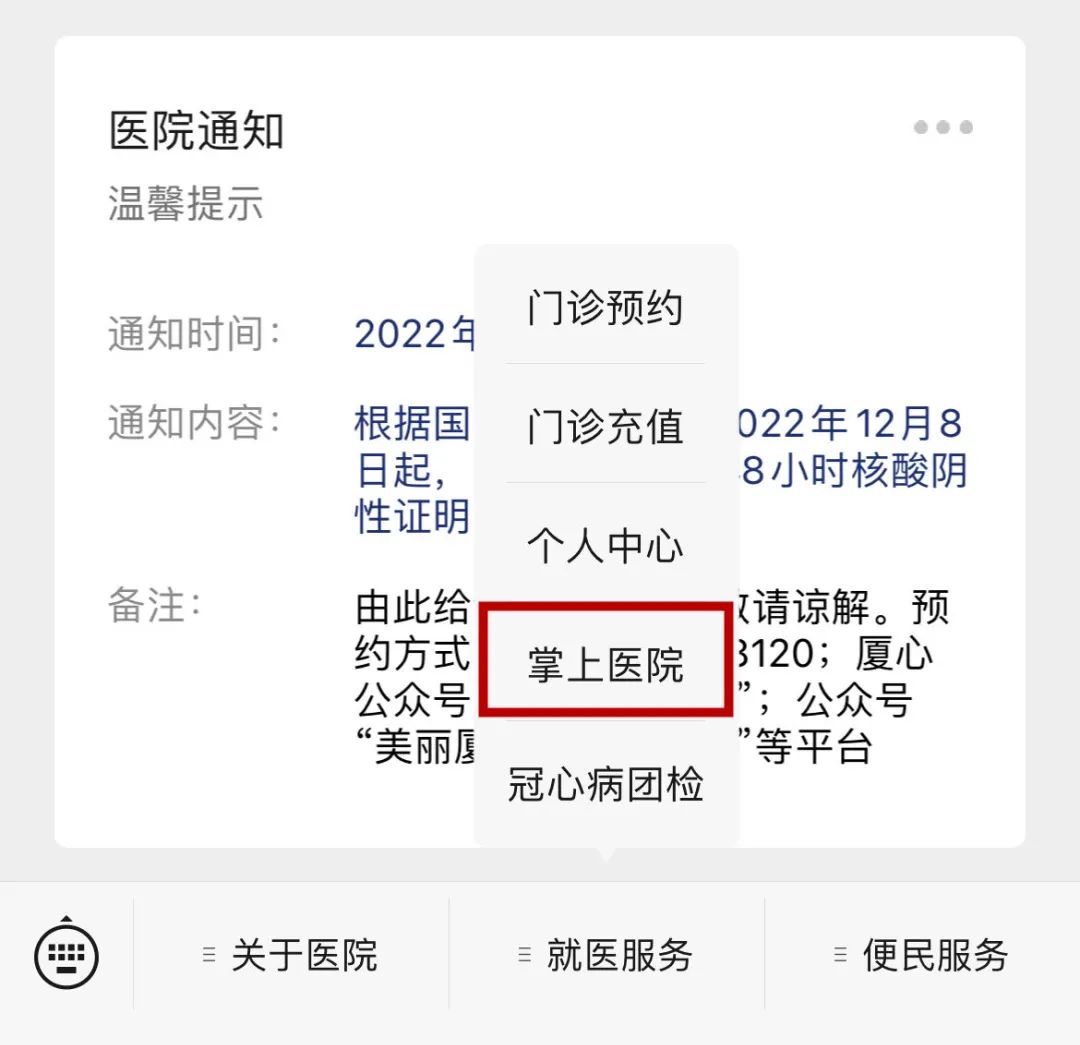
Task: Open 门诊预约 from the popup menu
Action: pyautogui.click(x=605, y=307)
